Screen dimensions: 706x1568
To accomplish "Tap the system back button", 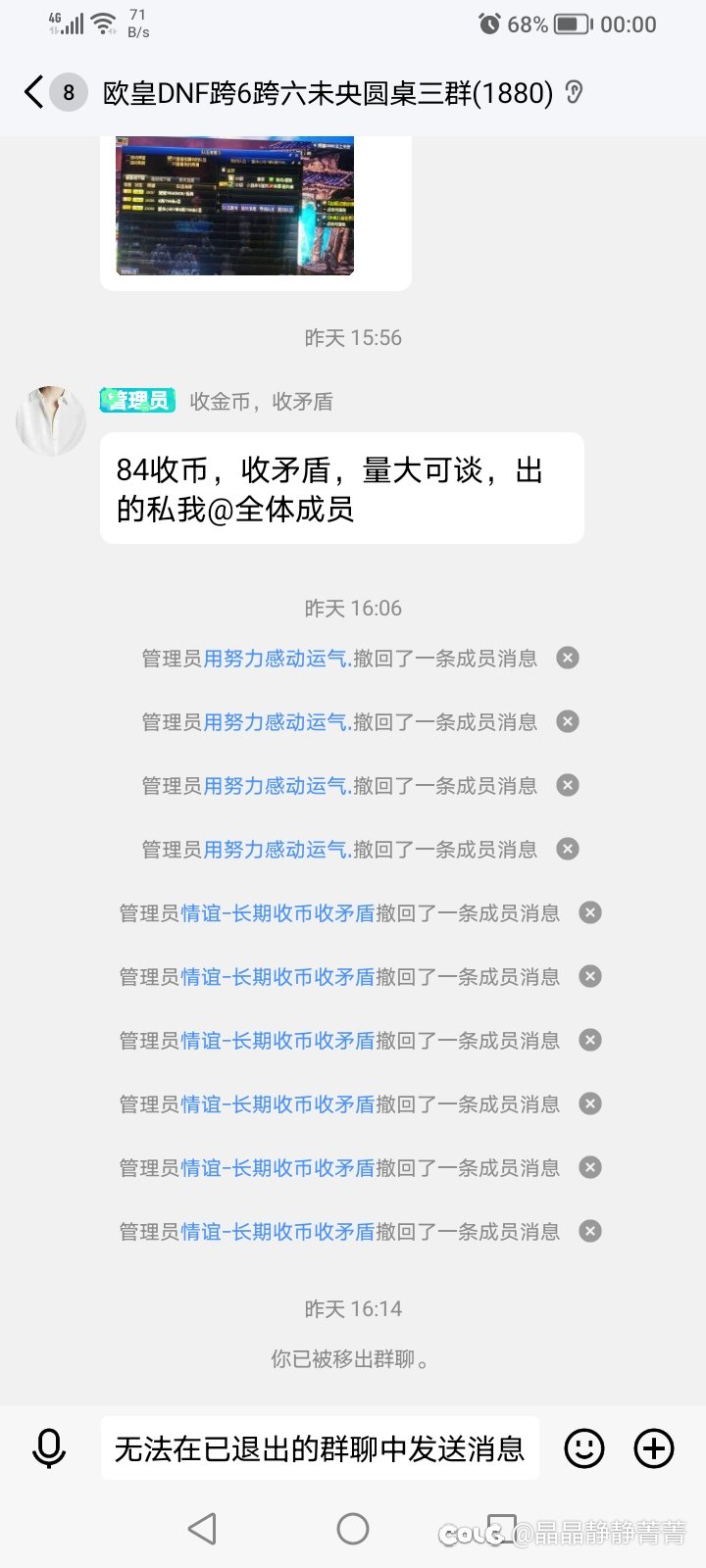I will point(202,1528).
